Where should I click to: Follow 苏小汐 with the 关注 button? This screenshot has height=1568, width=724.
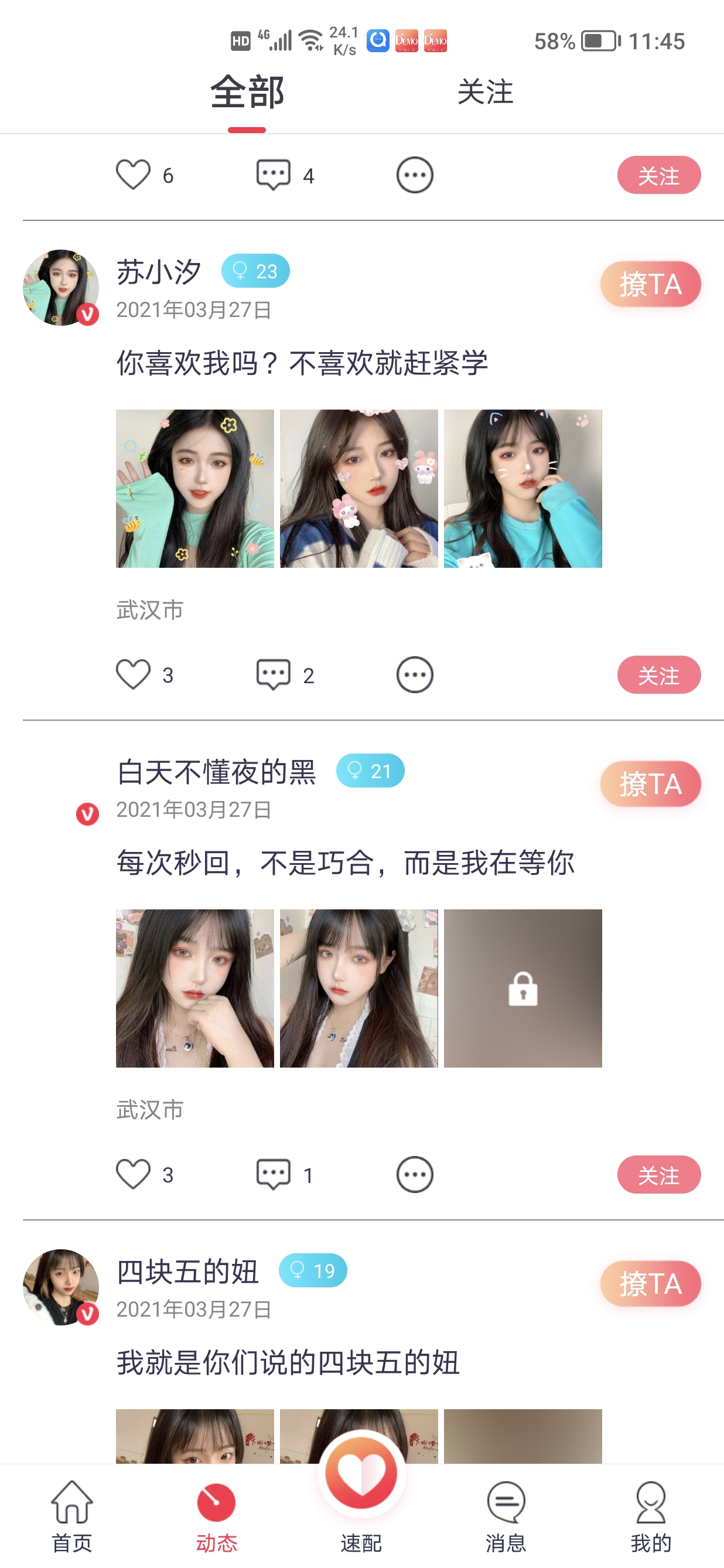click(x=658, y=674)
